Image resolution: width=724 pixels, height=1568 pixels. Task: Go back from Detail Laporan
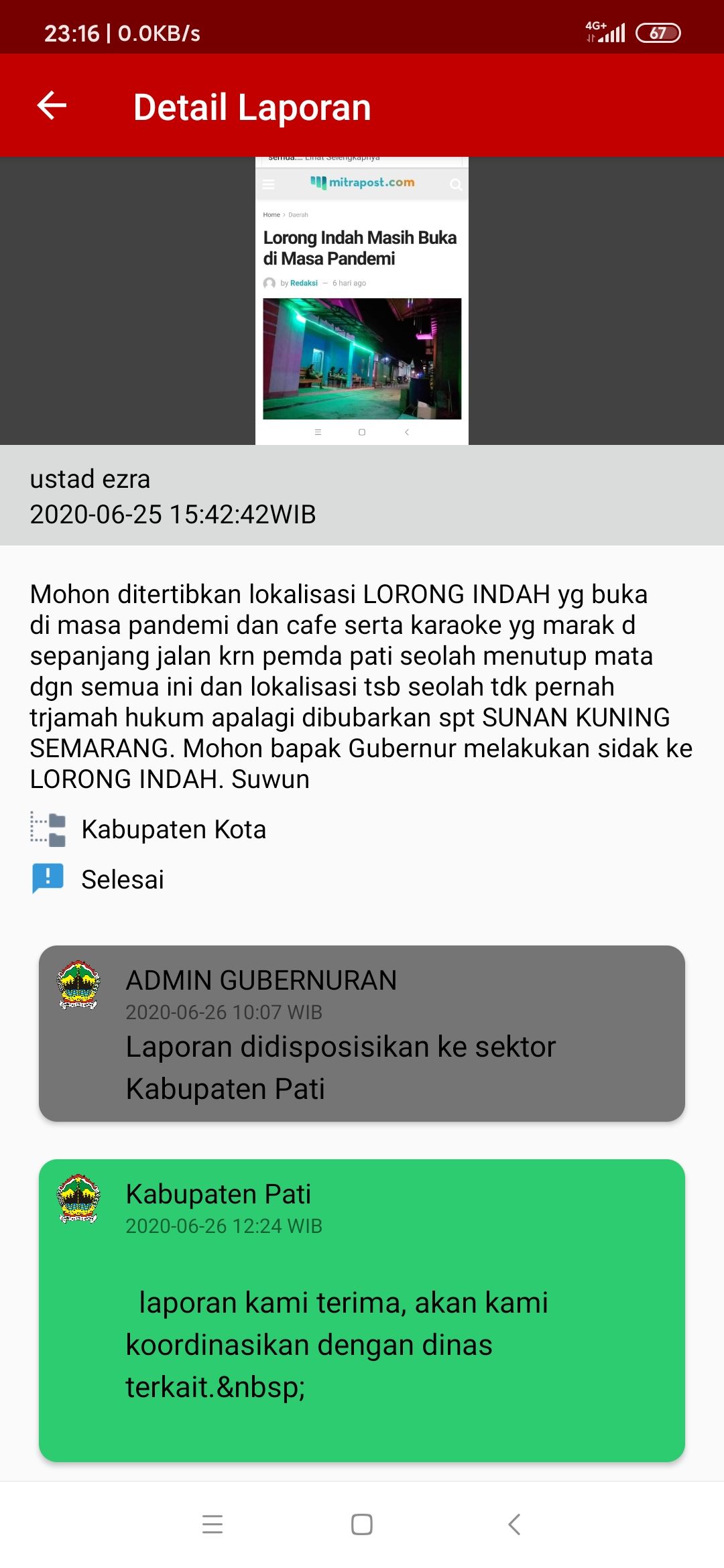click(52, 106)
